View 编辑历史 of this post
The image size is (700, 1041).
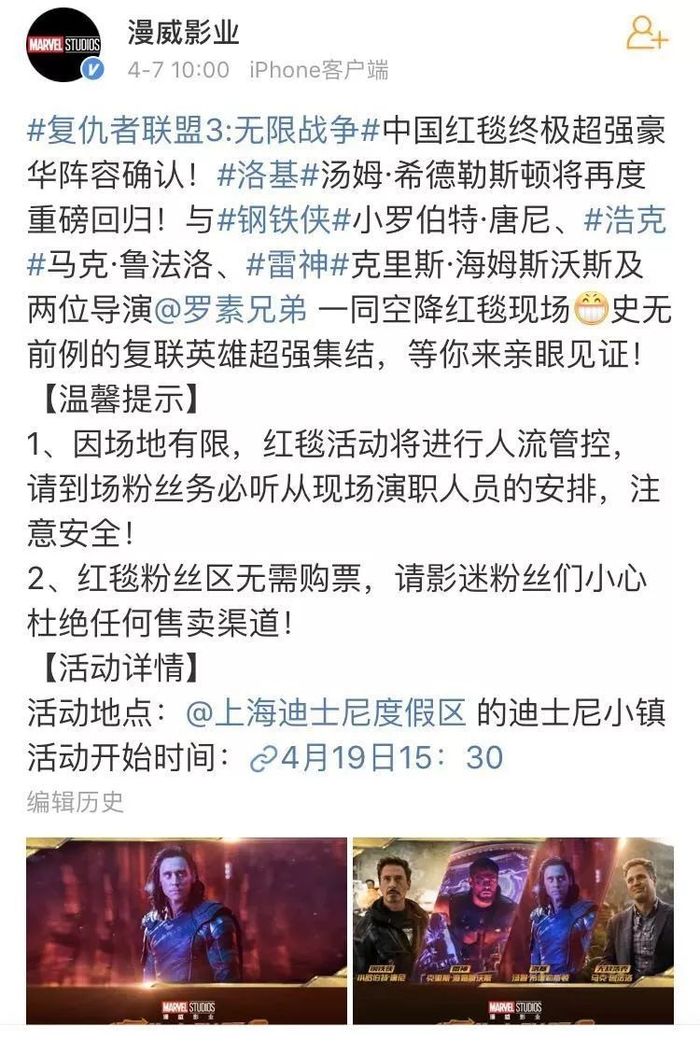click(75, 800)
